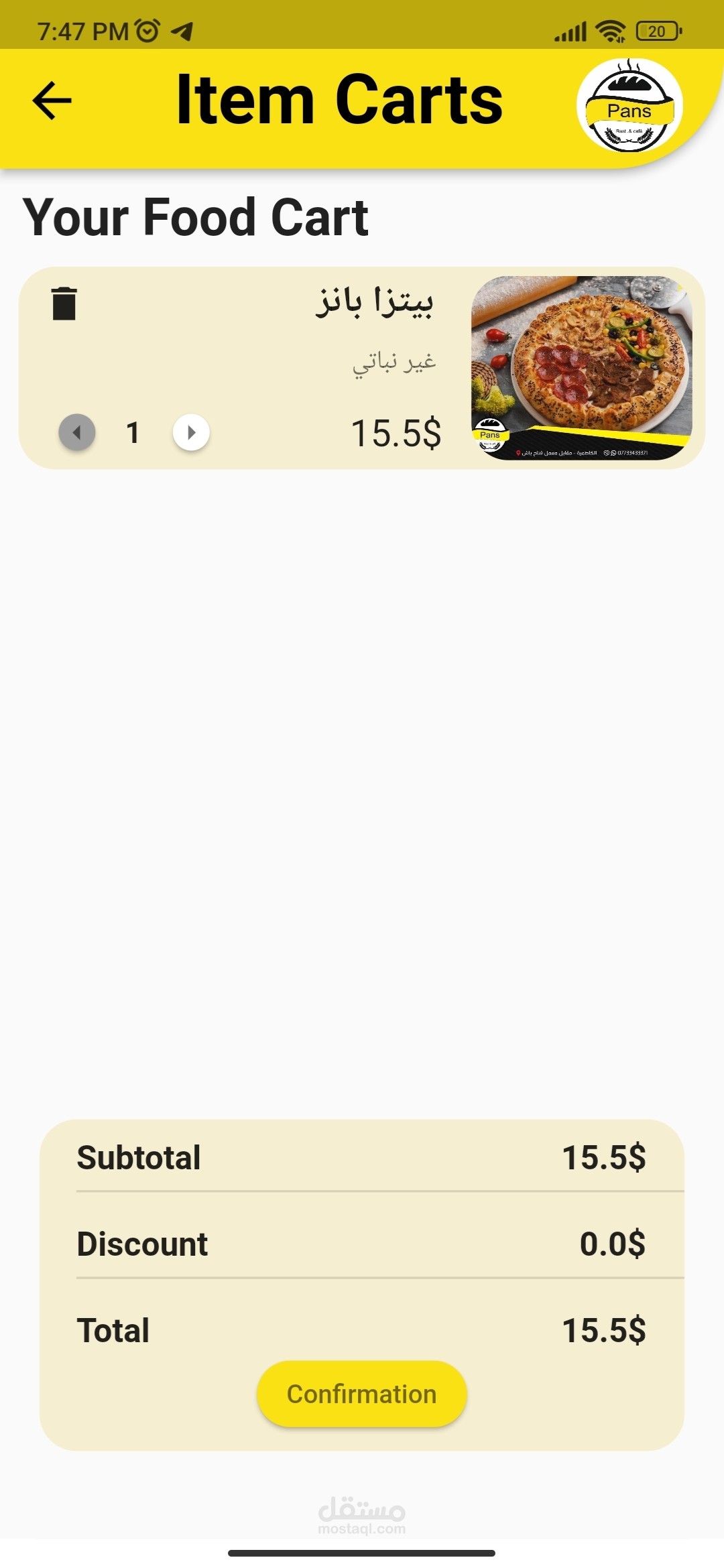
Task: Decrease the pizza quantity by one
Action: click(77, 432)
